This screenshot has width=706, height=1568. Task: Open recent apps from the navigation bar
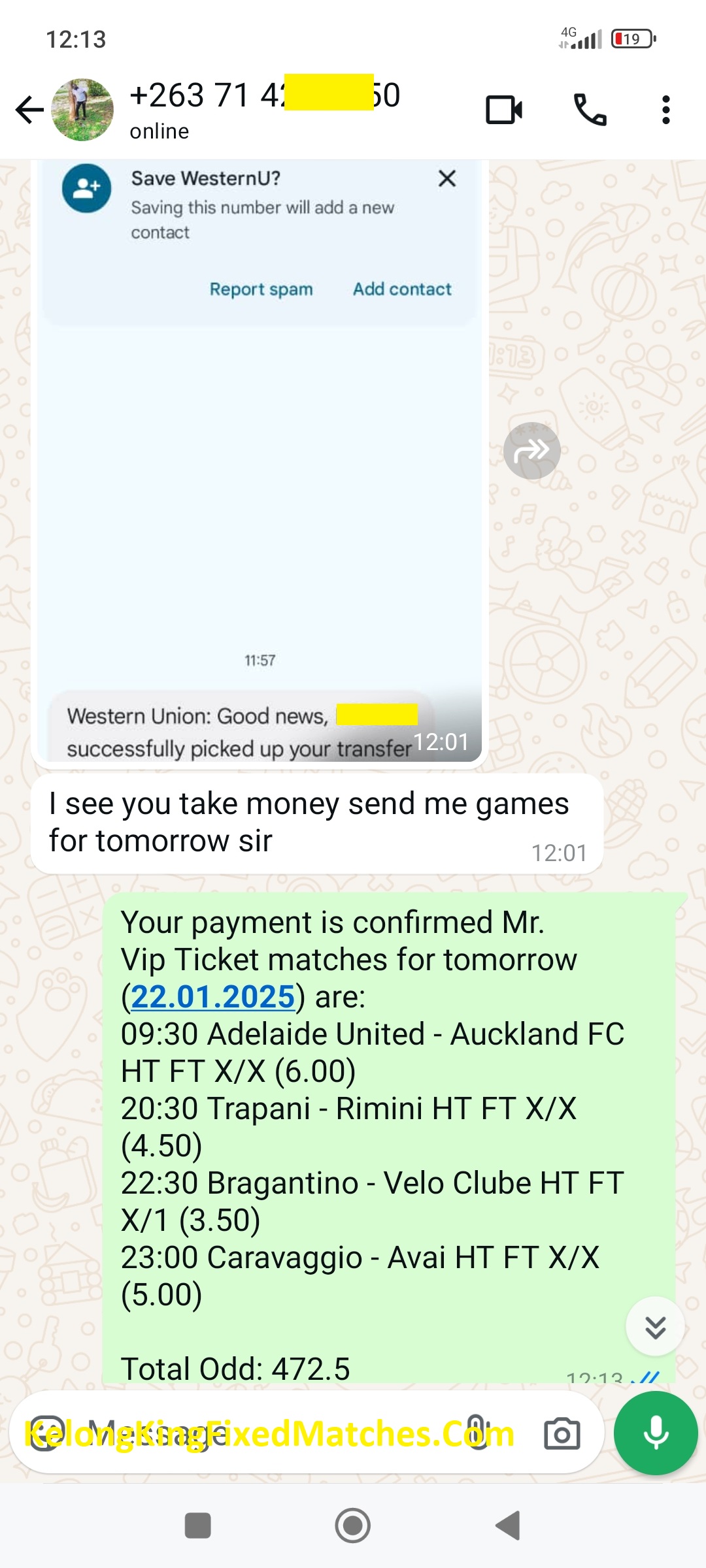(197, 1526)
